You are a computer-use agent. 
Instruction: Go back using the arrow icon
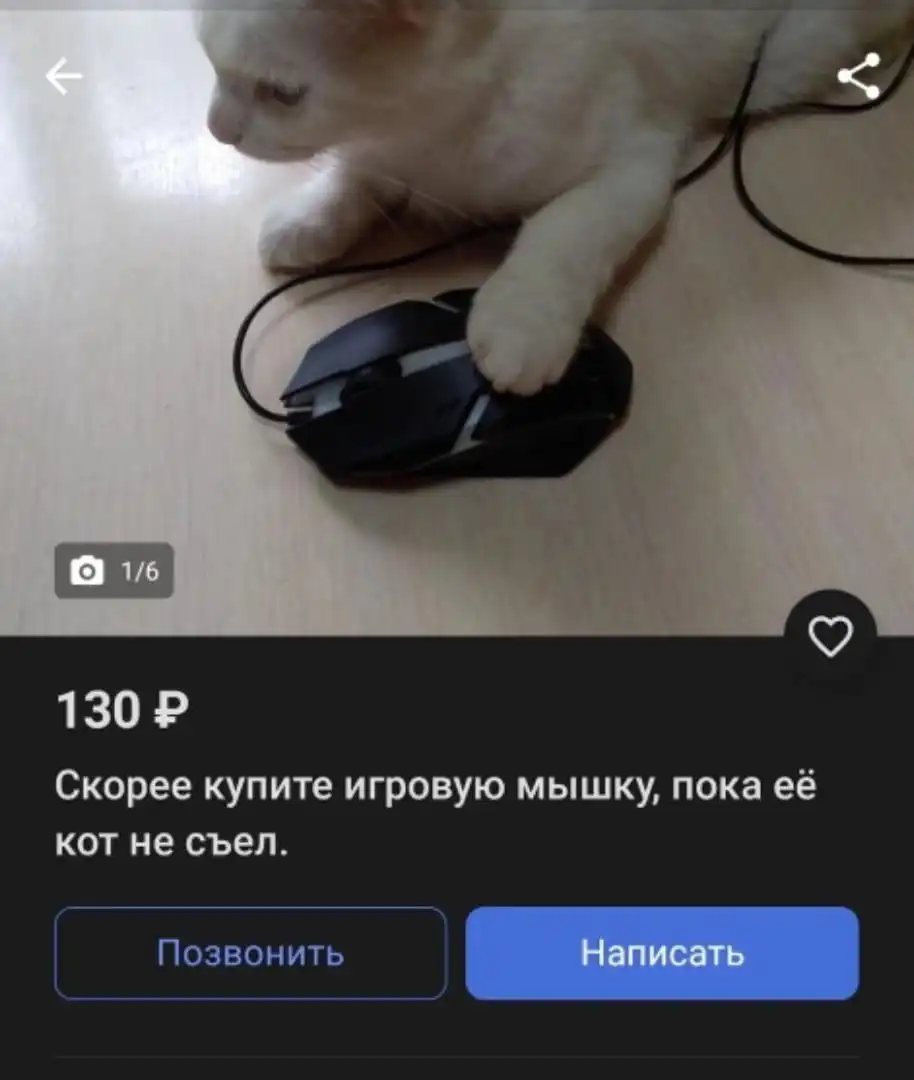coord(64,77)
